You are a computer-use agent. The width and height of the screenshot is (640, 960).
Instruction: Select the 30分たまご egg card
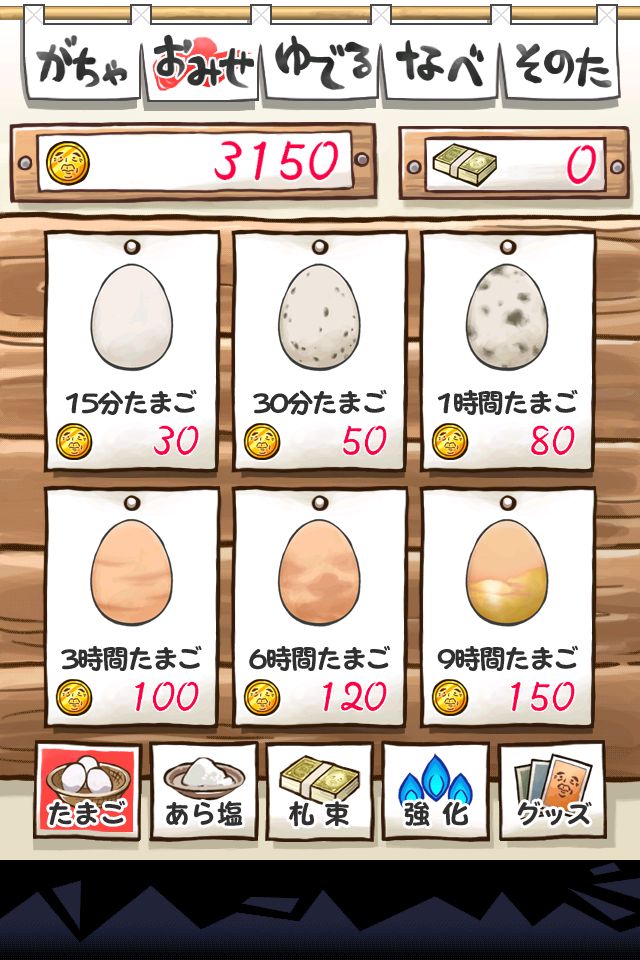pos(320,350)
